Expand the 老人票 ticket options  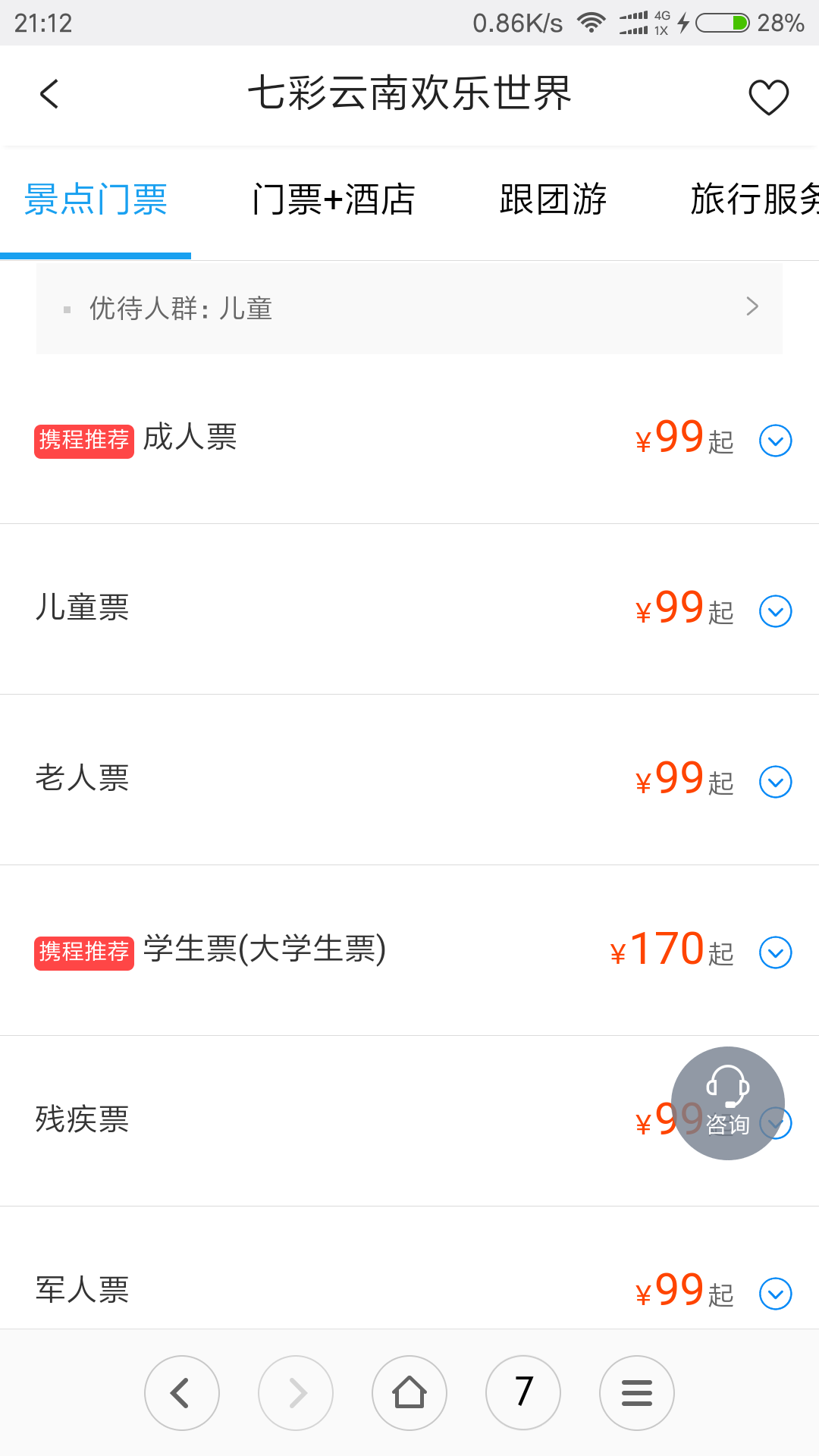click(776, 782)
